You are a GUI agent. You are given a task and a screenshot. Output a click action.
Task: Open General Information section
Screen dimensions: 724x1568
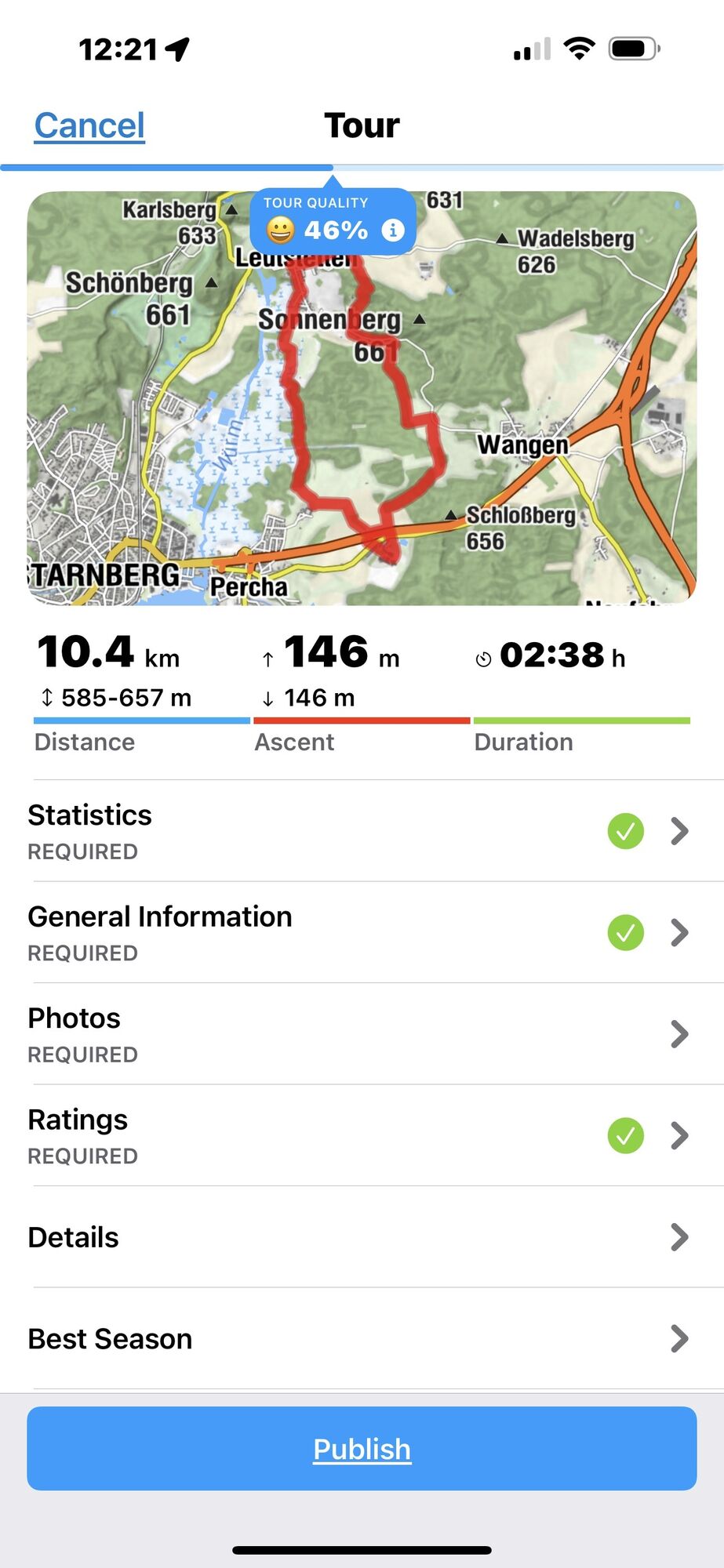[362, 933]
